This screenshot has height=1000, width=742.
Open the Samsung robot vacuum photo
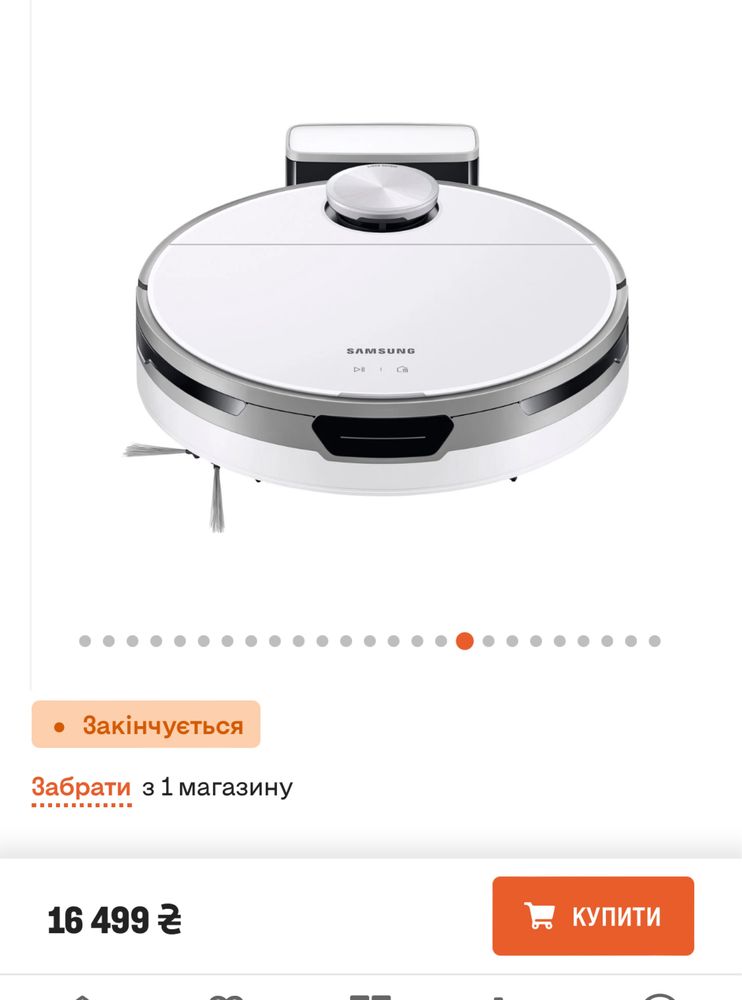[380, 320]
